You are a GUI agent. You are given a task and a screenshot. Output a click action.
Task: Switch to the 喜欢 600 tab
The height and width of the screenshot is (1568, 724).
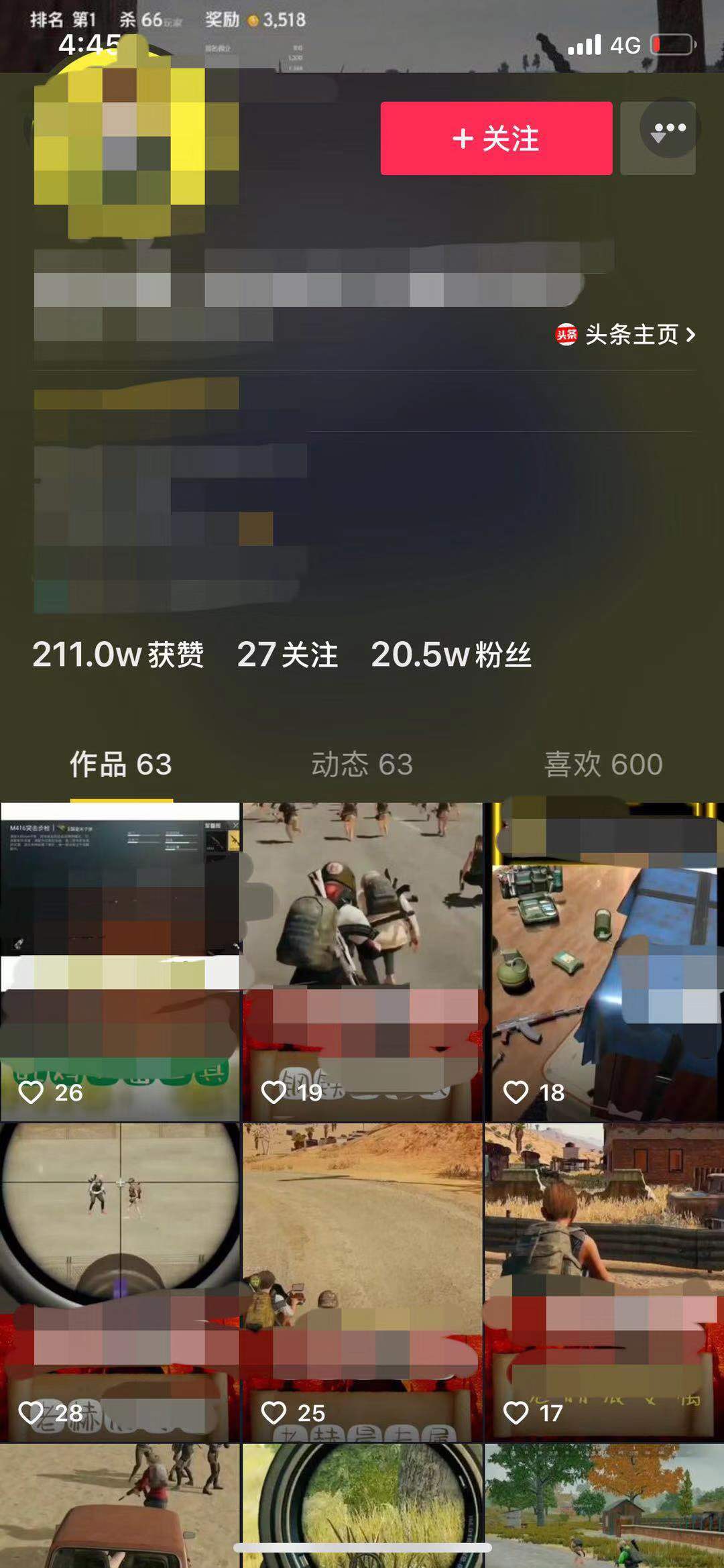pyautogui.click(x=603, y=765)
